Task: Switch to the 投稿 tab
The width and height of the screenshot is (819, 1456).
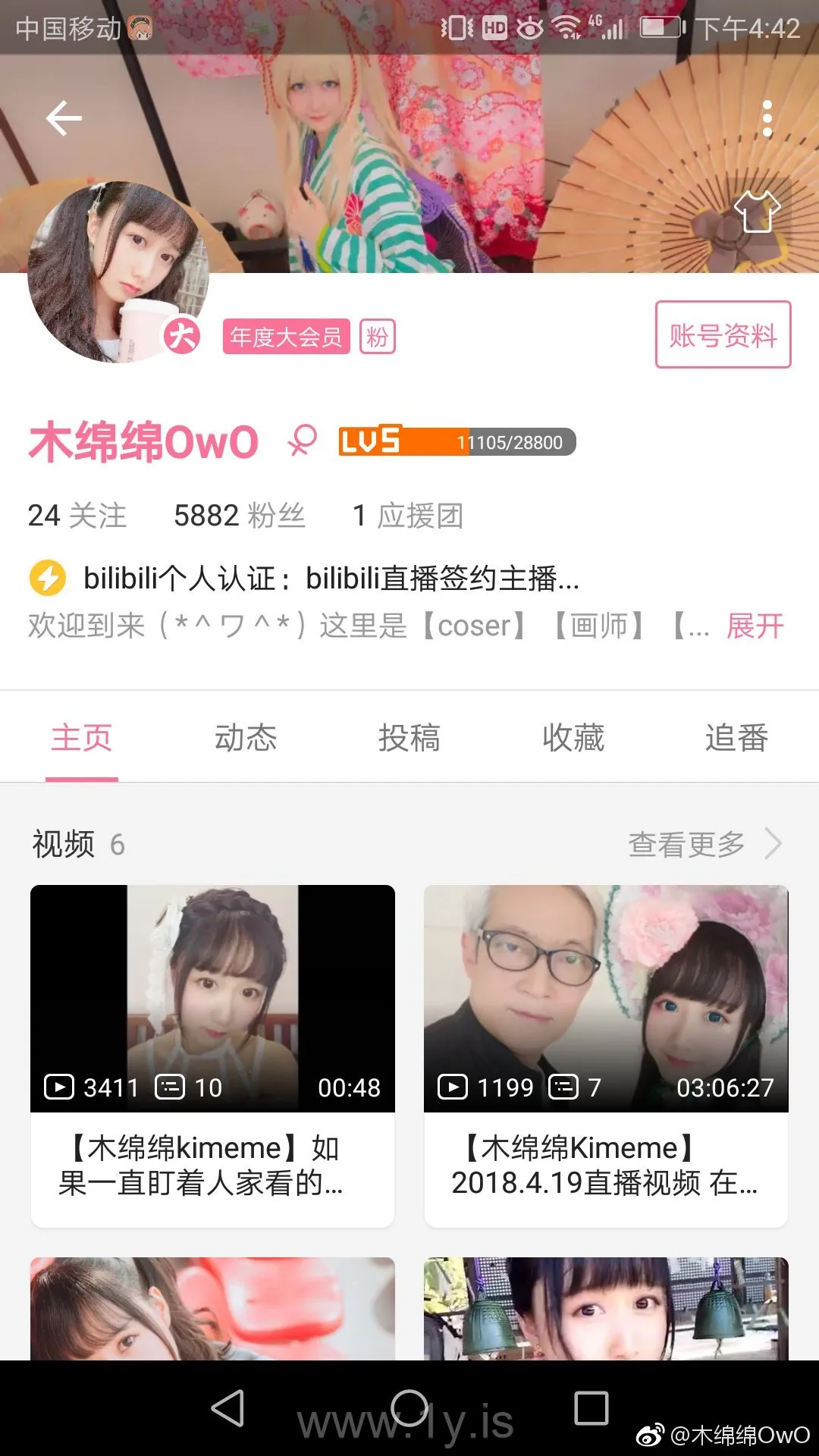Action: [409, 738]
